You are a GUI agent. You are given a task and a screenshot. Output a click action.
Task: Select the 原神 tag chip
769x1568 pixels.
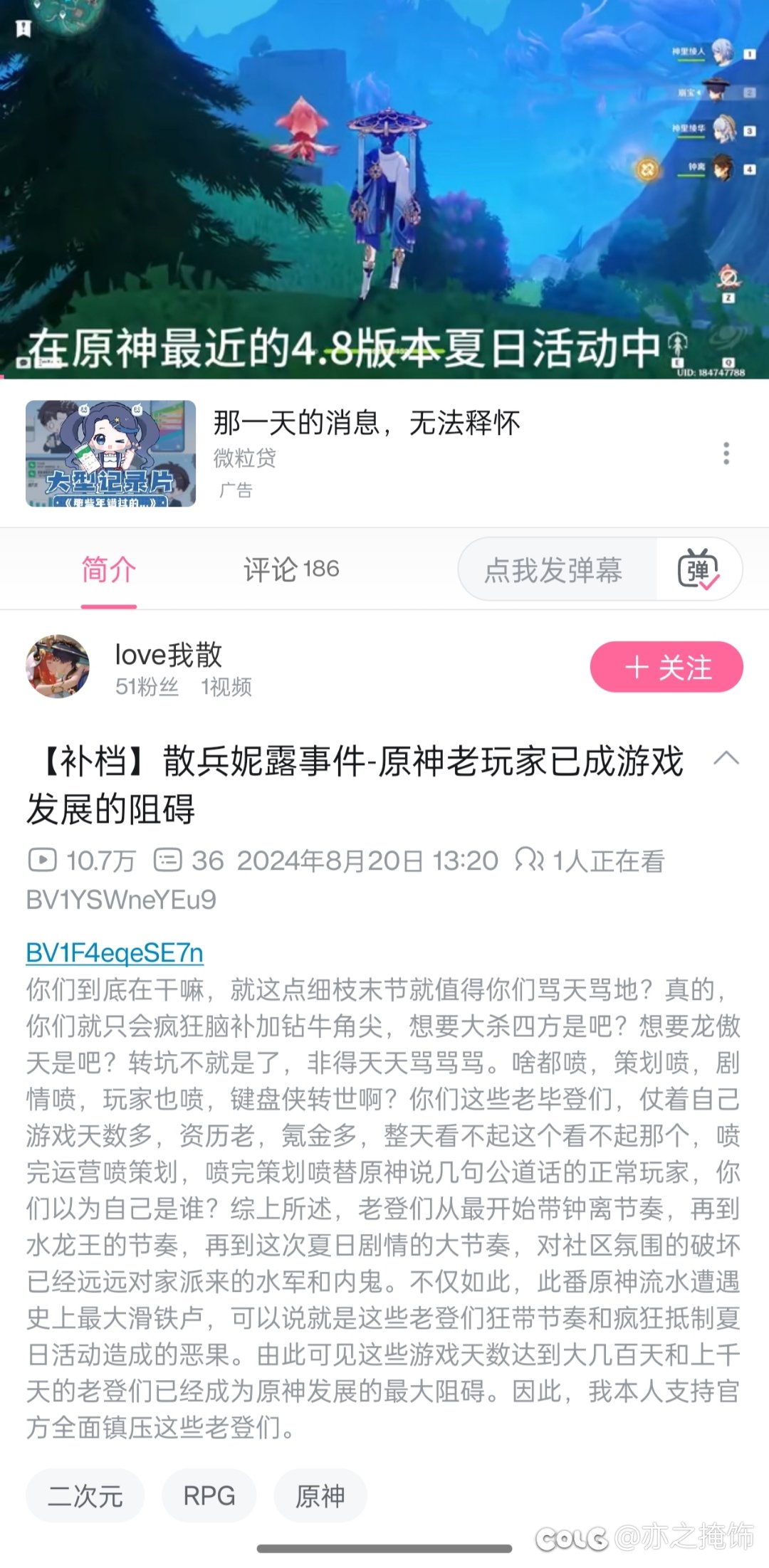pos(320,1495)
